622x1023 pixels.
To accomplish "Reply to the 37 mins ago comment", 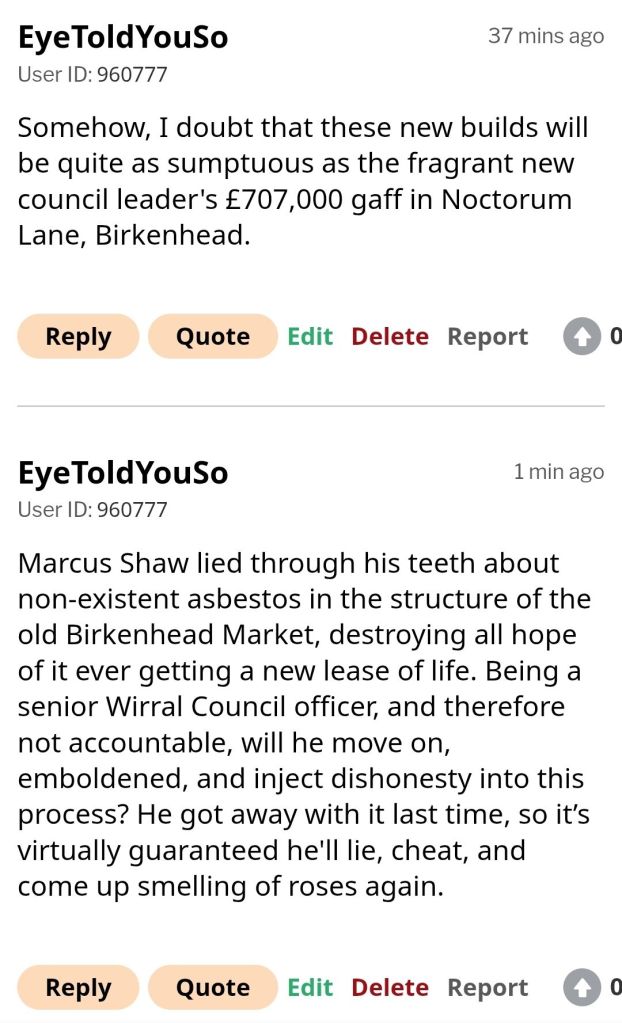I will click(x=78, y=337).
